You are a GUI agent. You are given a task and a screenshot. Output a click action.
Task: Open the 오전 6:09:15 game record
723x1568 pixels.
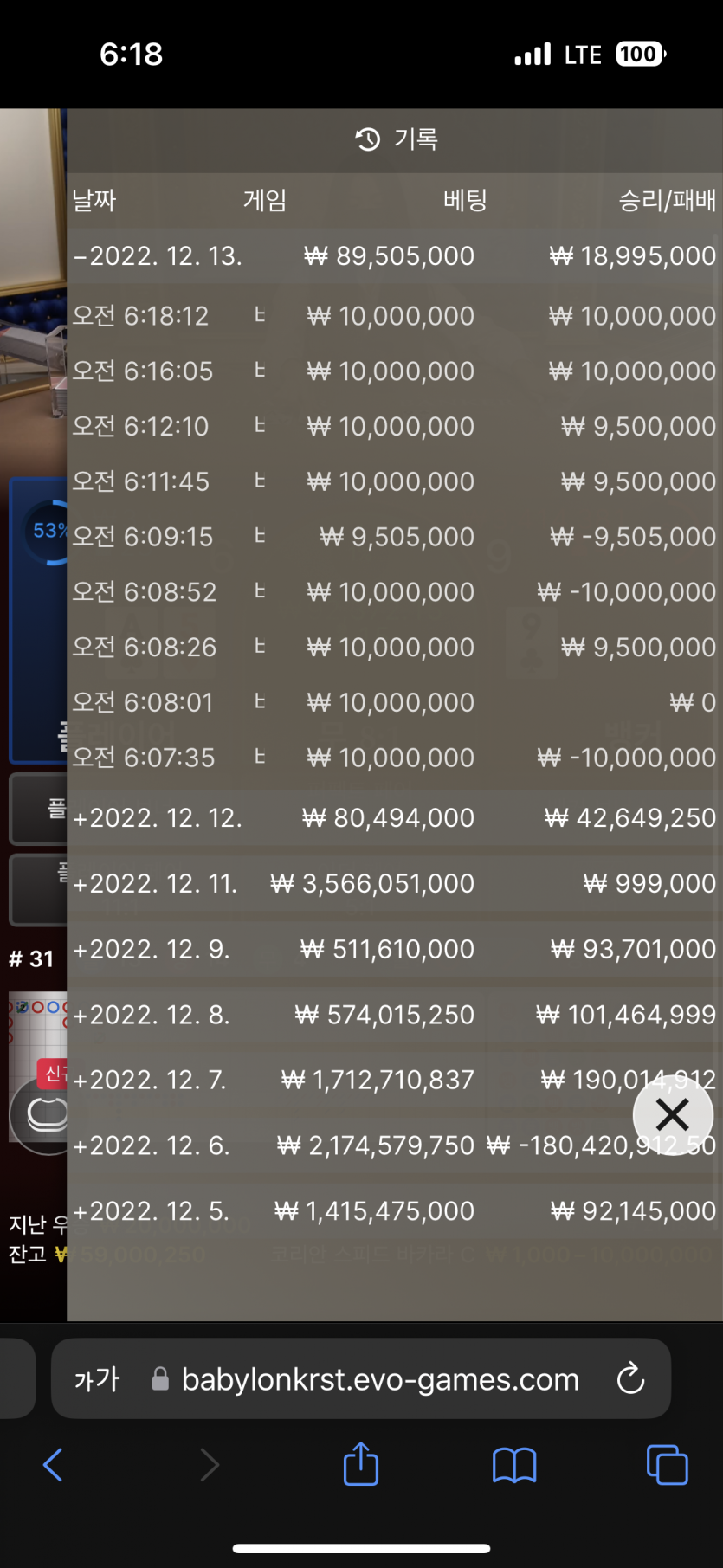[x=394, y=537]
